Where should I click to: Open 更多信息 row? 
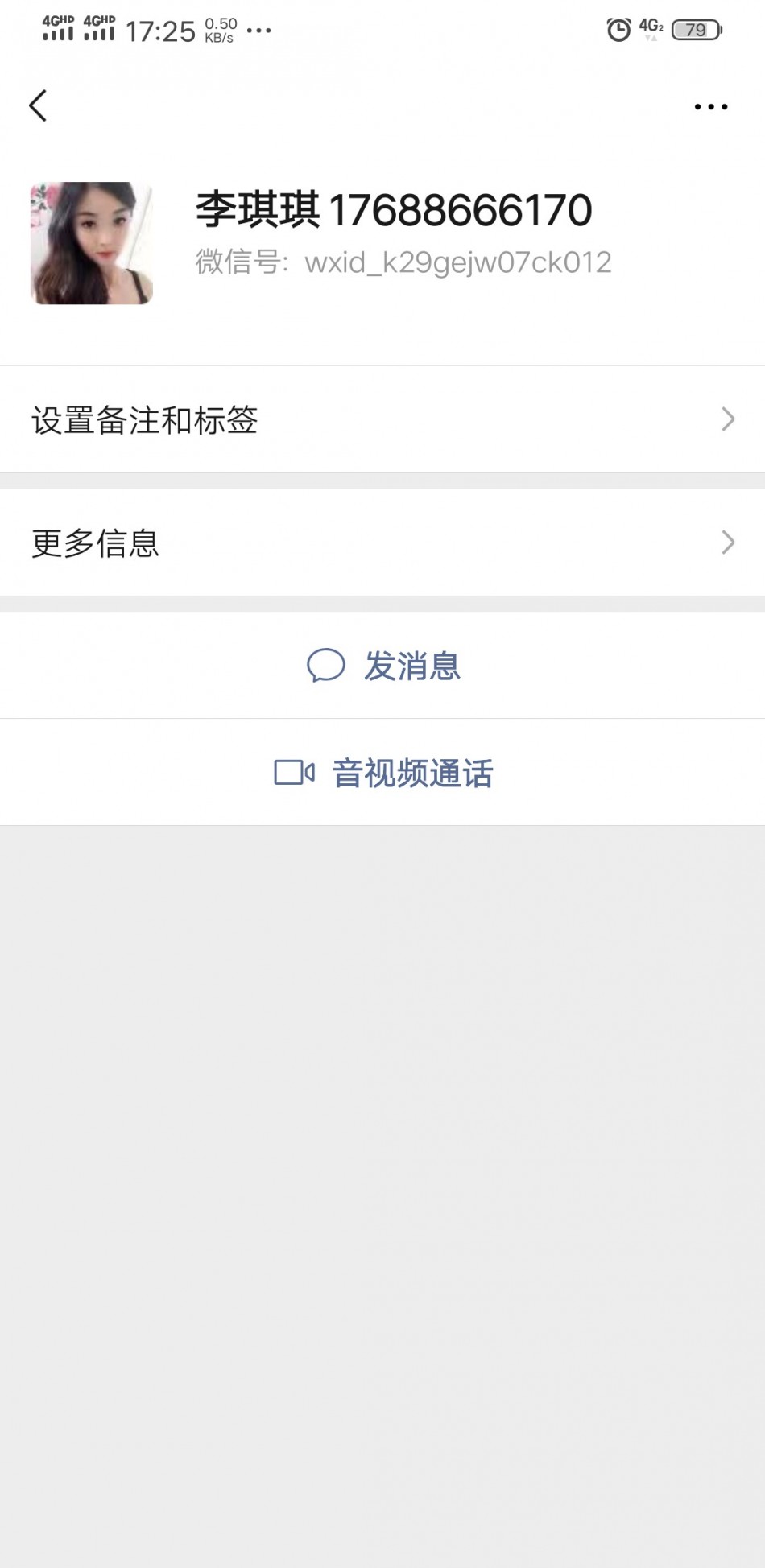pyautogui.click(x=382, y=543)
